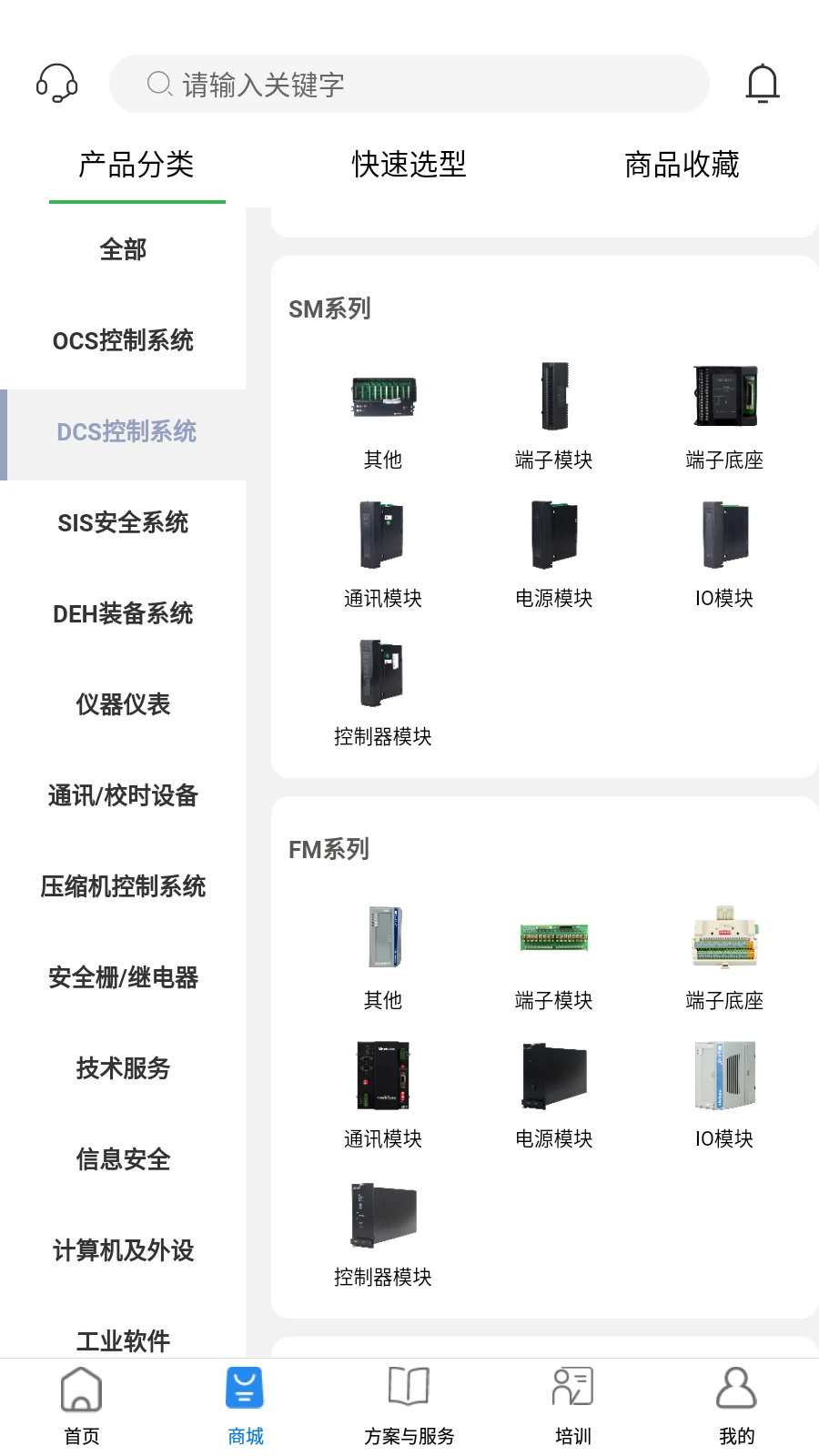This screenshot has height=1456, width=819.
Task: Open the notifications bell
Action: [763, 84]
